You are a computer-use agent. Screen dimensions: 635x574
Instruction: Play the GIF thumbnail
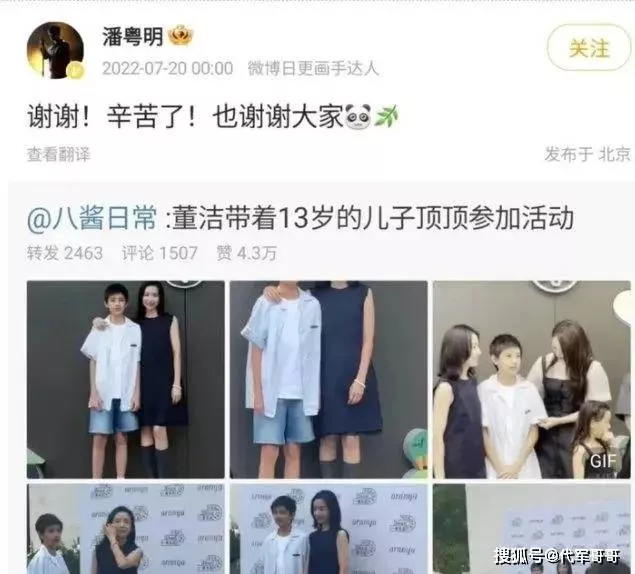tap(531, 379)
